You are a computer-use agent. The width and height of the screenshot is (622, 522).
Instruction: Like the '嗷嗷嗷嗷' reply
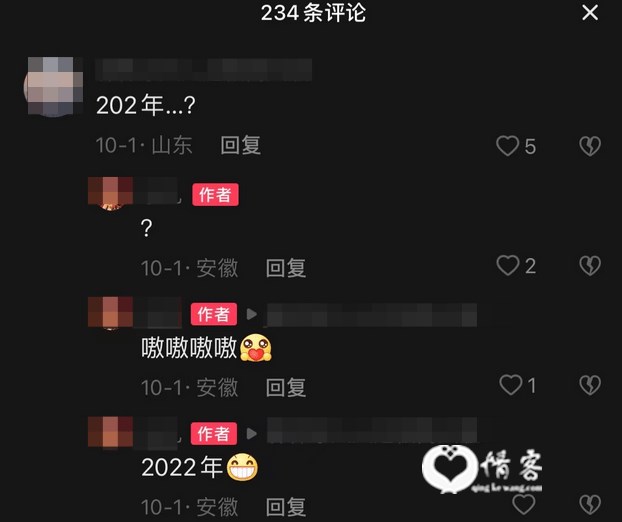pyautogui.click(x=510, y=385)
